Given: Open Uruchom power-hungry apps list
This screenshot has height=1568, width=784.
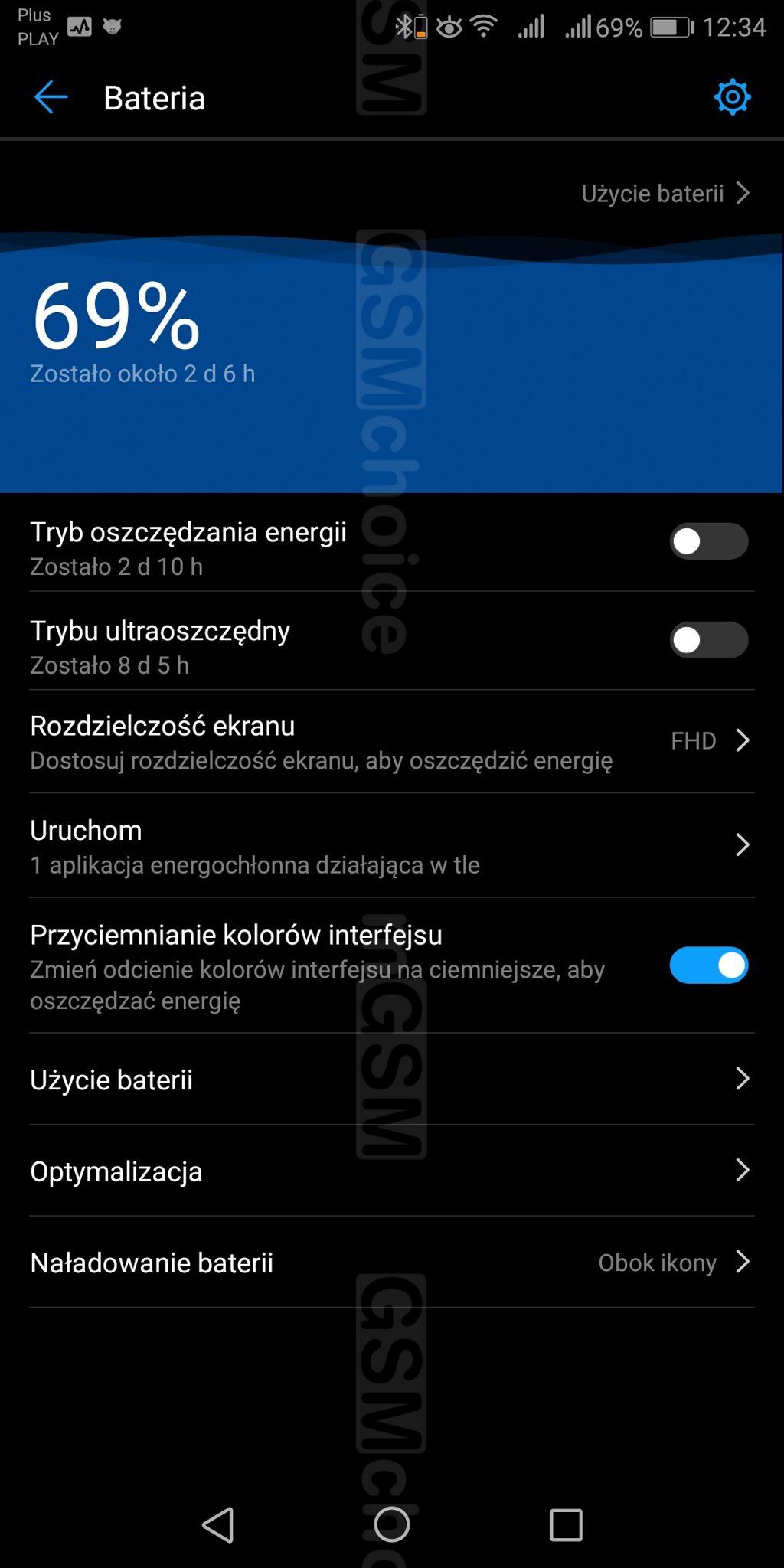Looking at the screenshot, I should tap(391, 845).
